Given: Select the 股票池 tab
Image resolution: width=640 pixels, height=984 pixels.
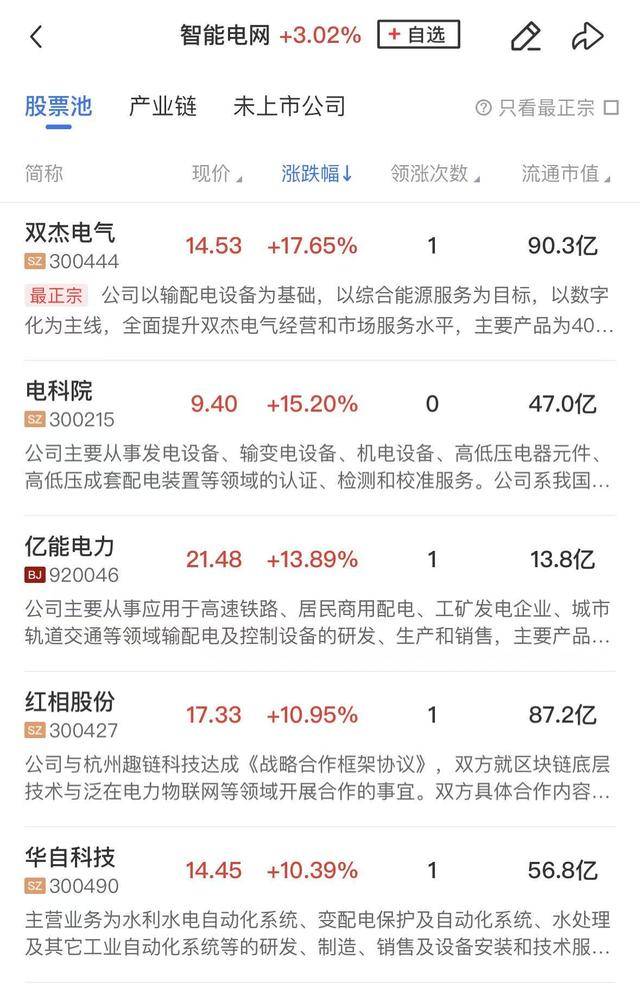Looking at the screenshot, I should tap(58, 107).
